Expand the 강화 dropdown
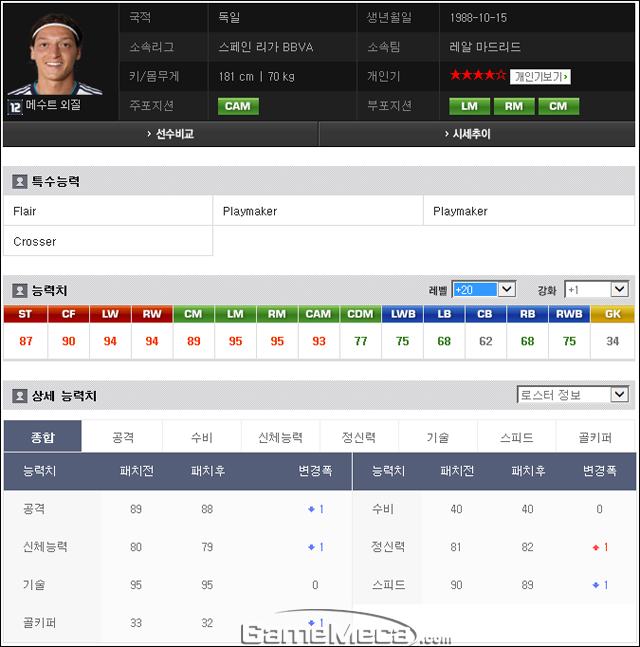Image resolution: width=640 pixels, height=647 pixels. coord(596,289)
